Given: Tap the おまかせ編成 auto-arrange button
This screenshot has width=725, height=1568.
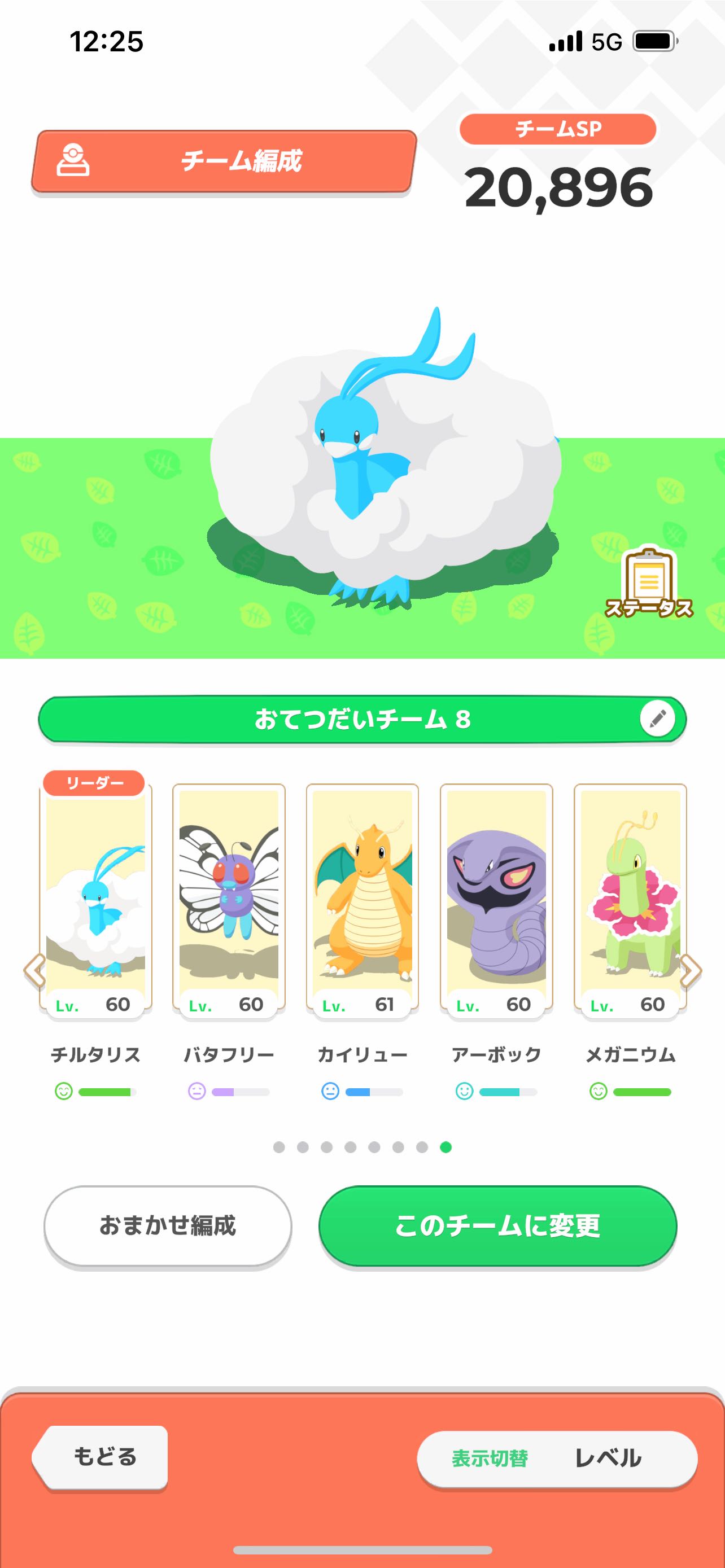Looking at the screenshot, I should (x=167, y=1225).
